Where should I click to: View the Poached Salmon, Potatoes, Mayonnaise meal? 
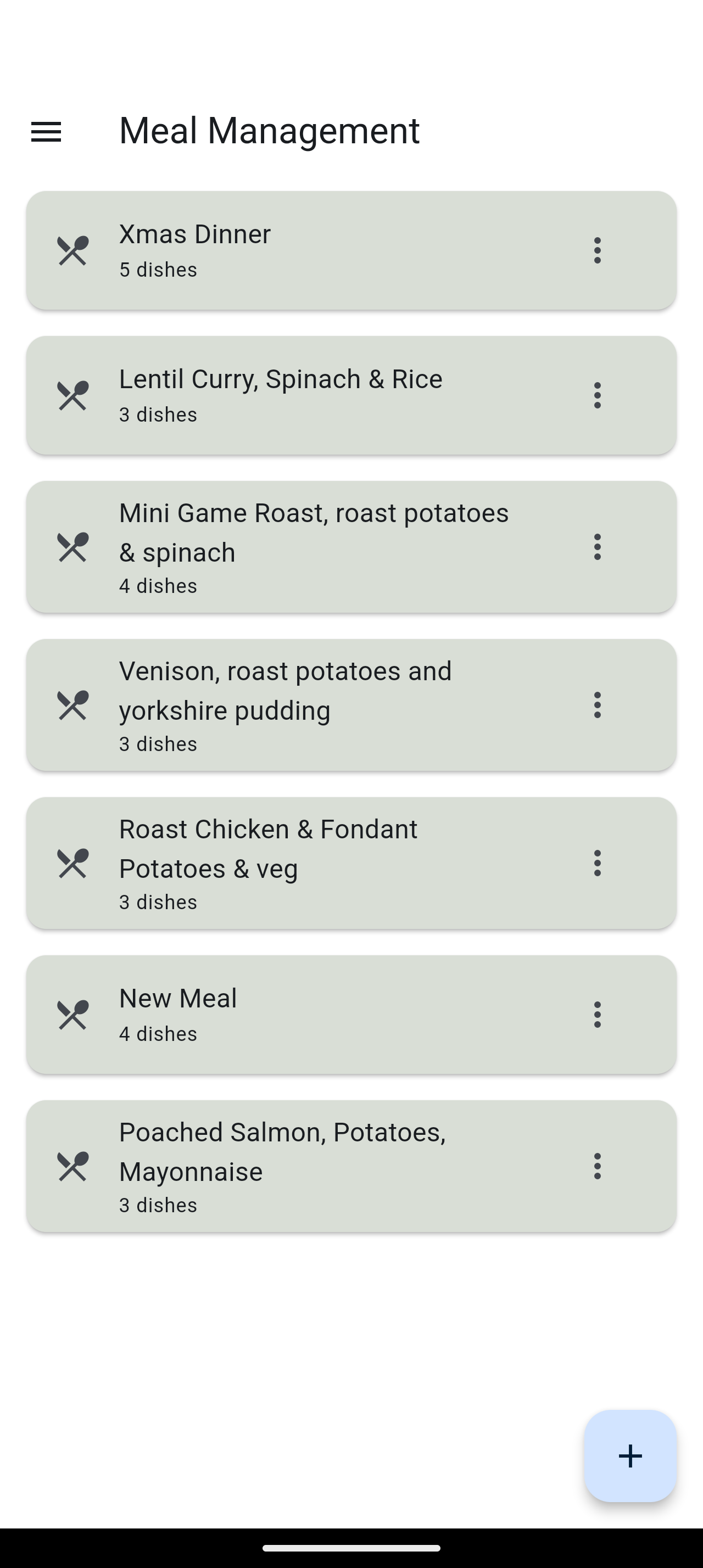pyautogui.click(x=304, y=1166)
